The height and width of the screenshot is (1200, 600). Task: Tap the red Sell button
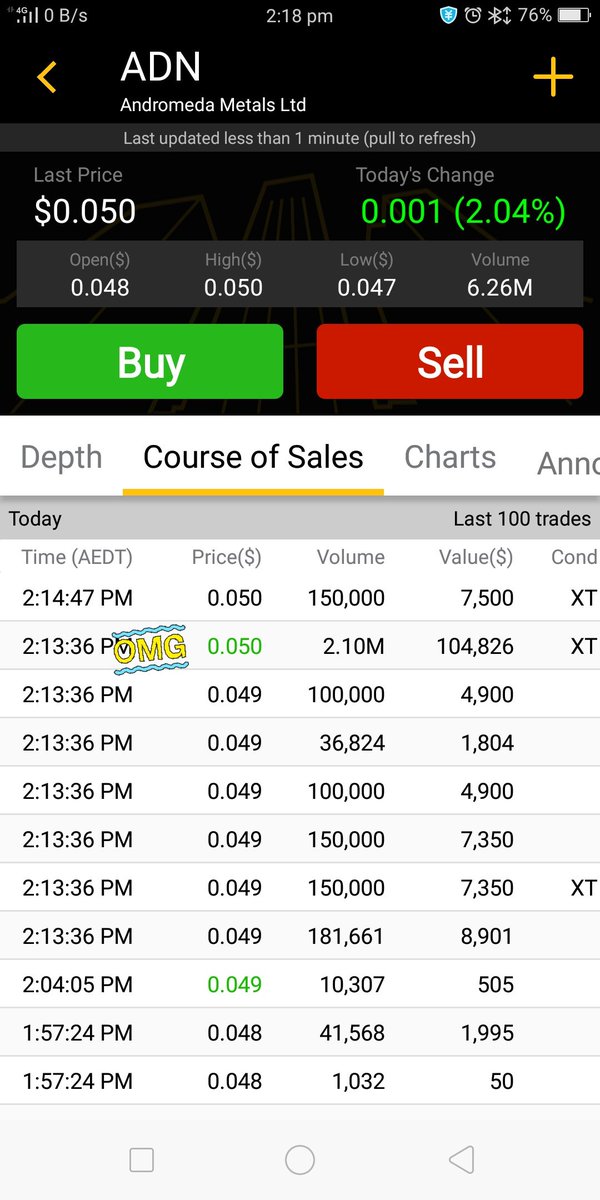[x=450, y=362]
